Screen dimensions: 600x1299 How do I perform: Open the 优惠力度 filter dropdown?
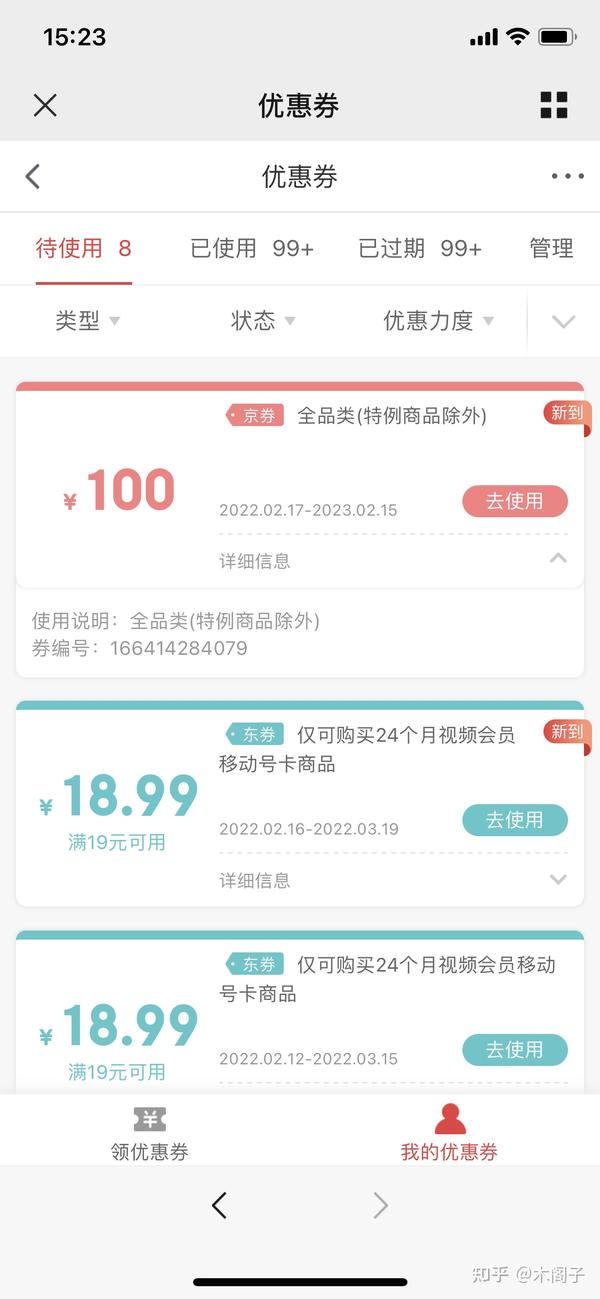(439, 321)
